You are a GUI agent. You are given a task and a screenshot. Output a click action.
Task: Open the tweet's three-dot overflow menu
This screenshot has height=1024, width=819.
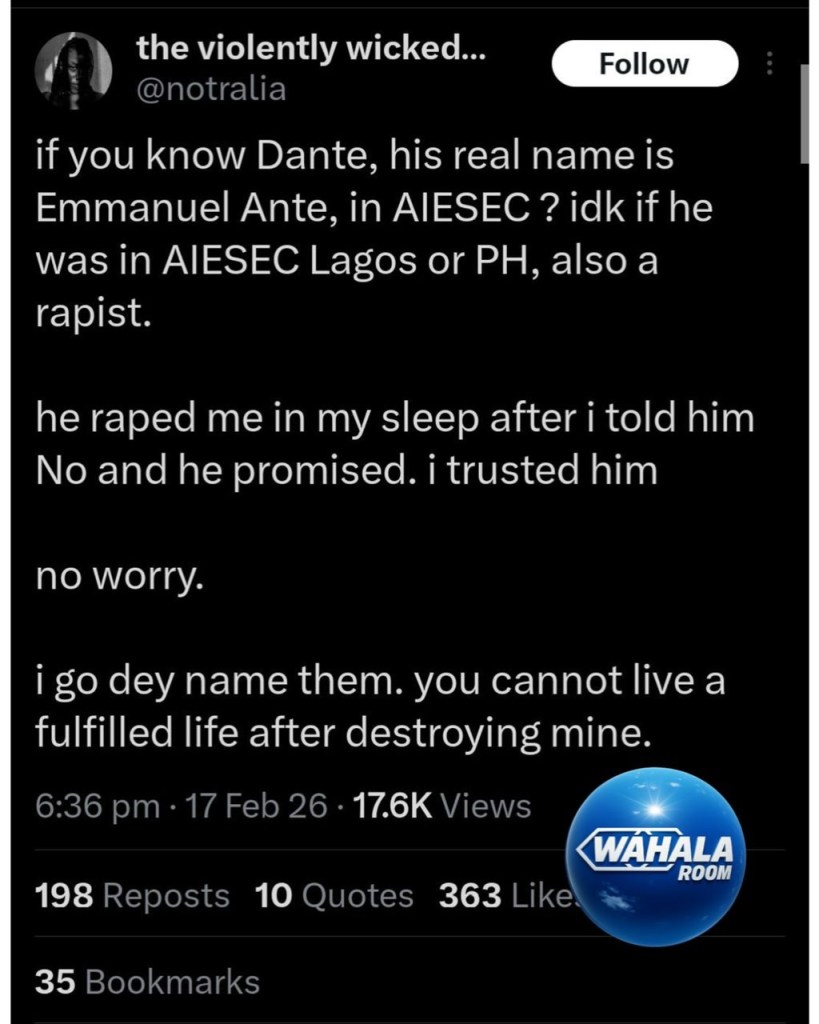[769, 65]
